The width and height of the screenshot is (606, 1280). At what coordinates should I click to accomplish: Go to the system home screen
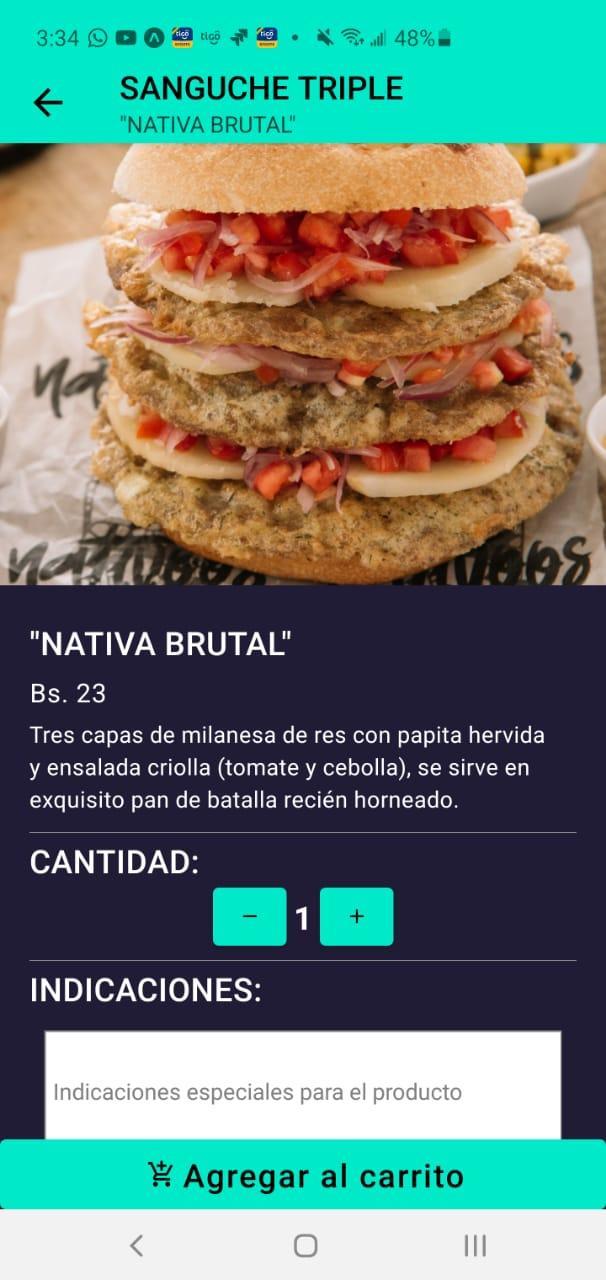pos(305,1245)
